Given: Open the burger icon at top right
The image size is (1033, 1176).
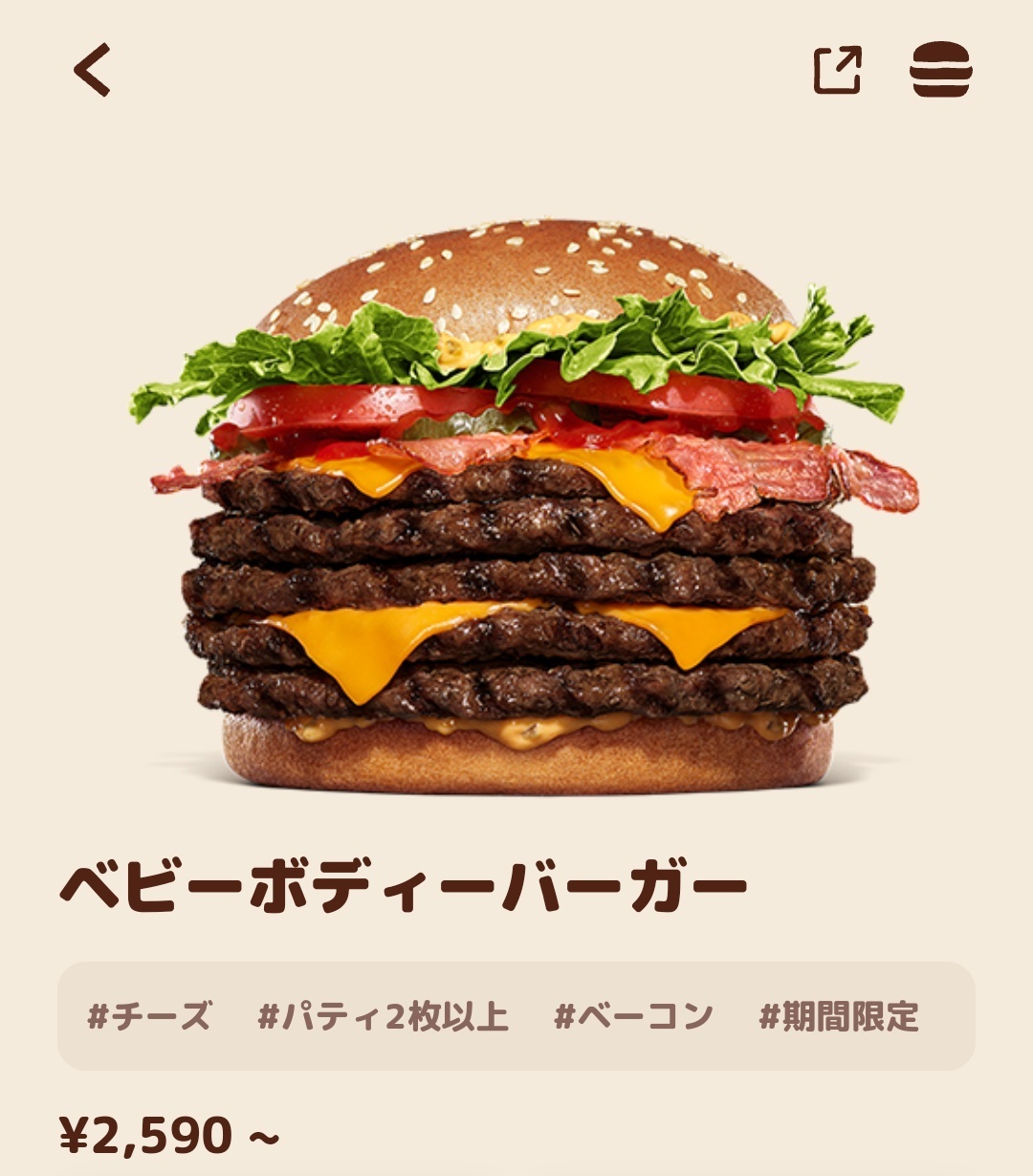Looking at the screenshot, I should point(940,70).
